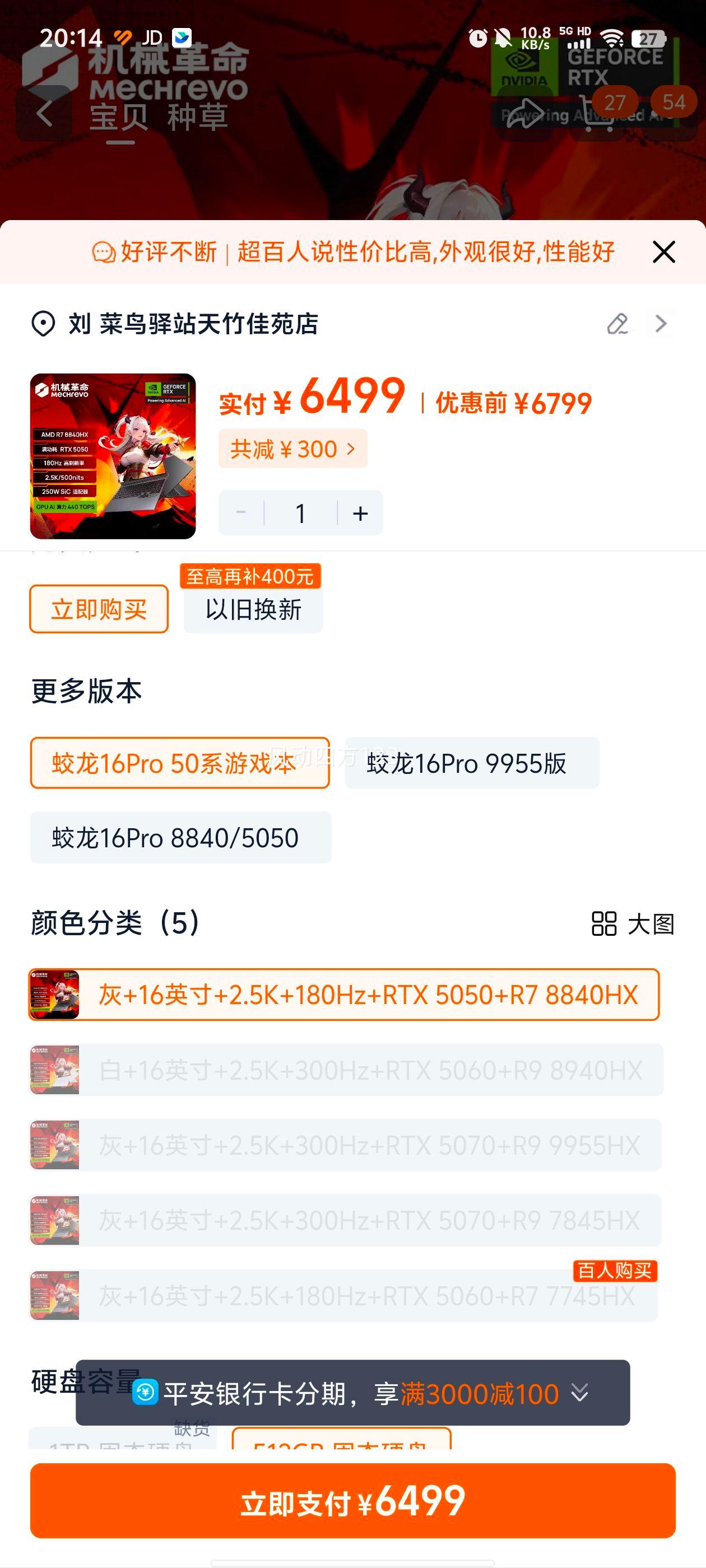Increase quantity with the plus stepper
The height and width of the screenshot is (1568, 706).
(359, 512)
